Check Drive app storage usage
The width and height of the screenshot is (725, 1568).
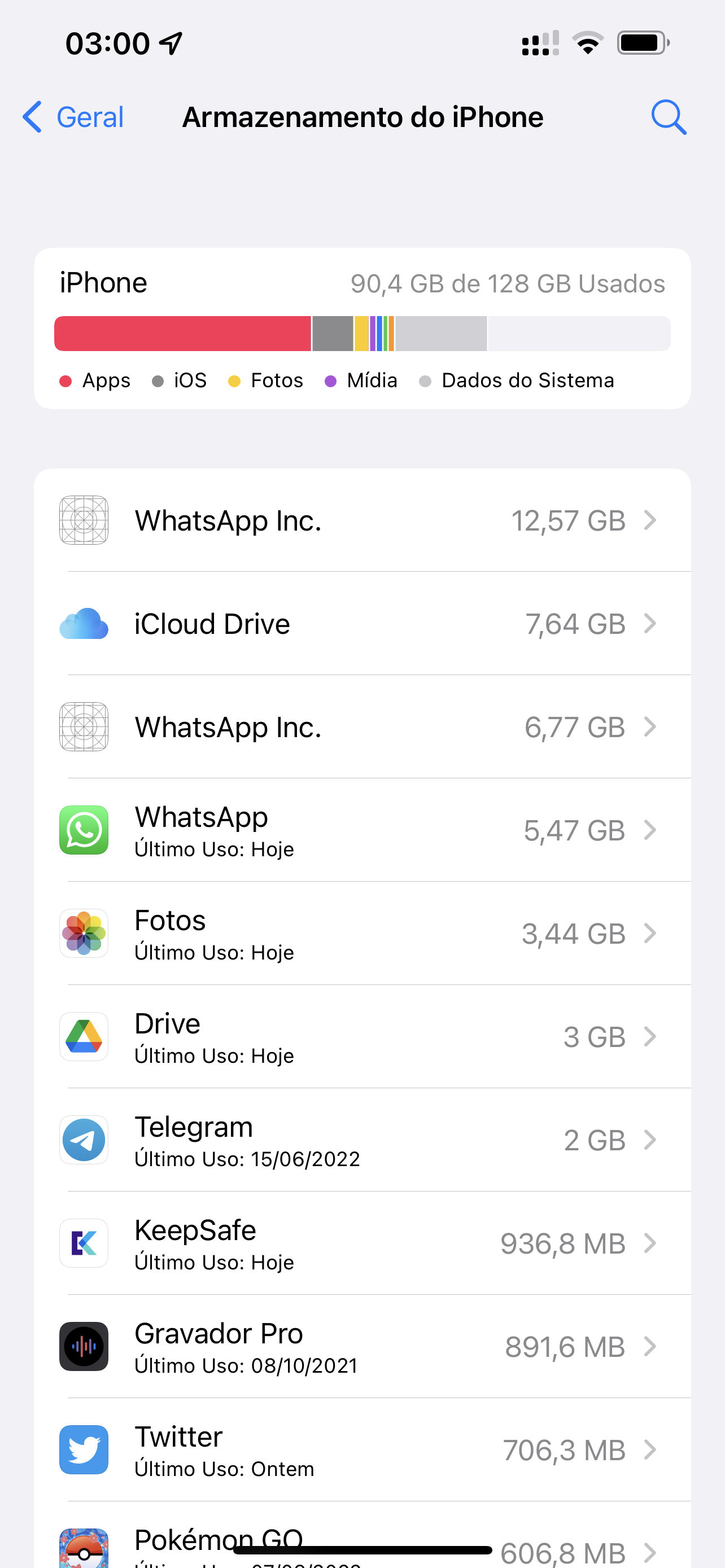pos(362,1037)
